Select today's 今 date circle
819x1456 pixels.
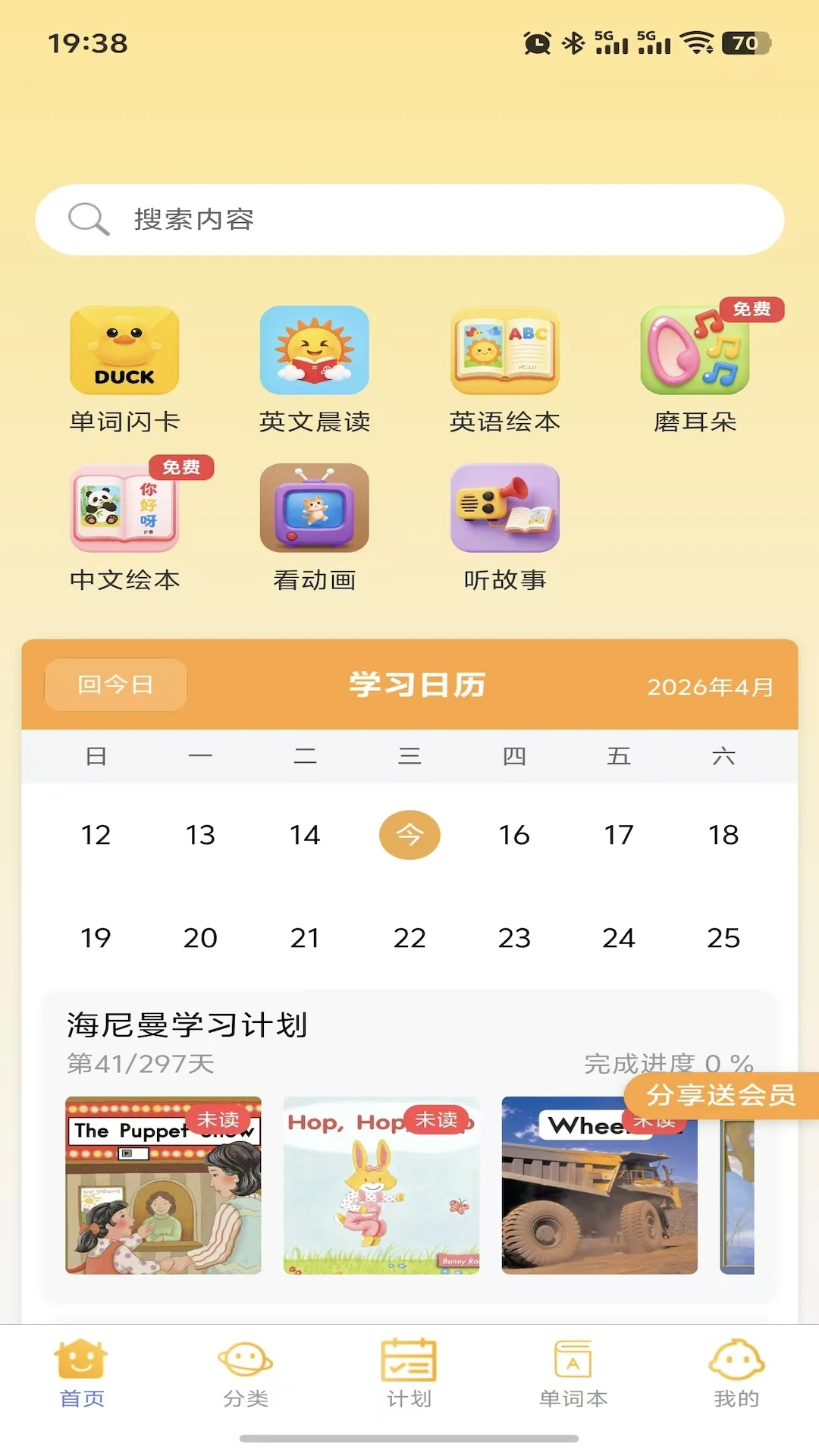coord(409,835)
